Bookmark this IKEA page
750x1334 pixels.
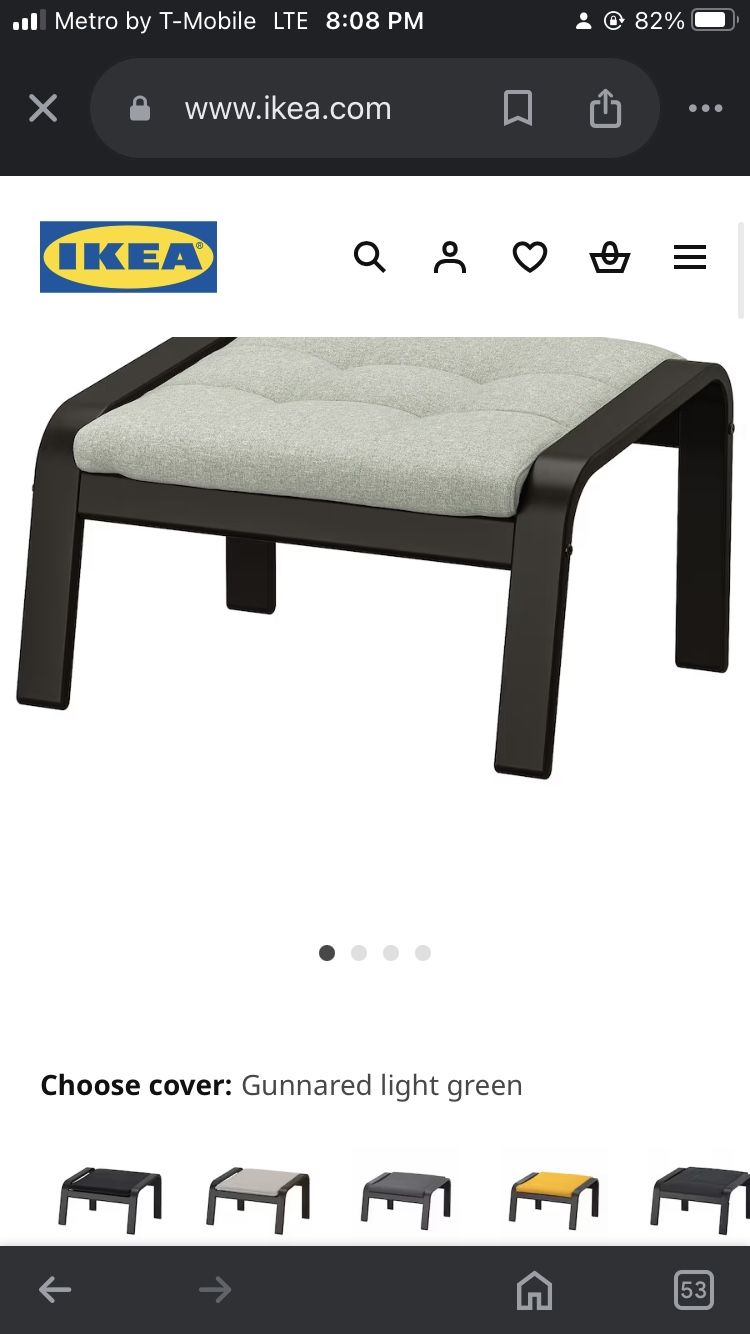tap(517, 108)
